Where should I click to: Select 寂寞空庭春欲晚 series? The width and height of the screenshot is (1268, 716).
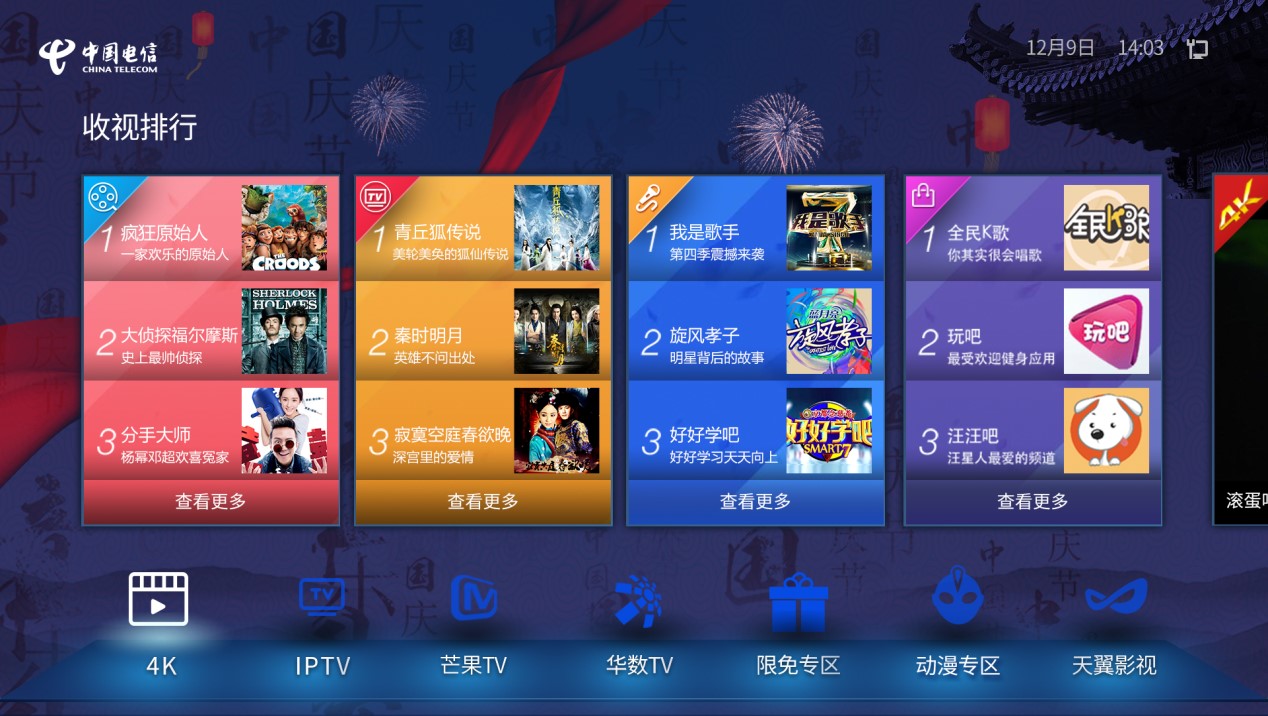point(483,431)
